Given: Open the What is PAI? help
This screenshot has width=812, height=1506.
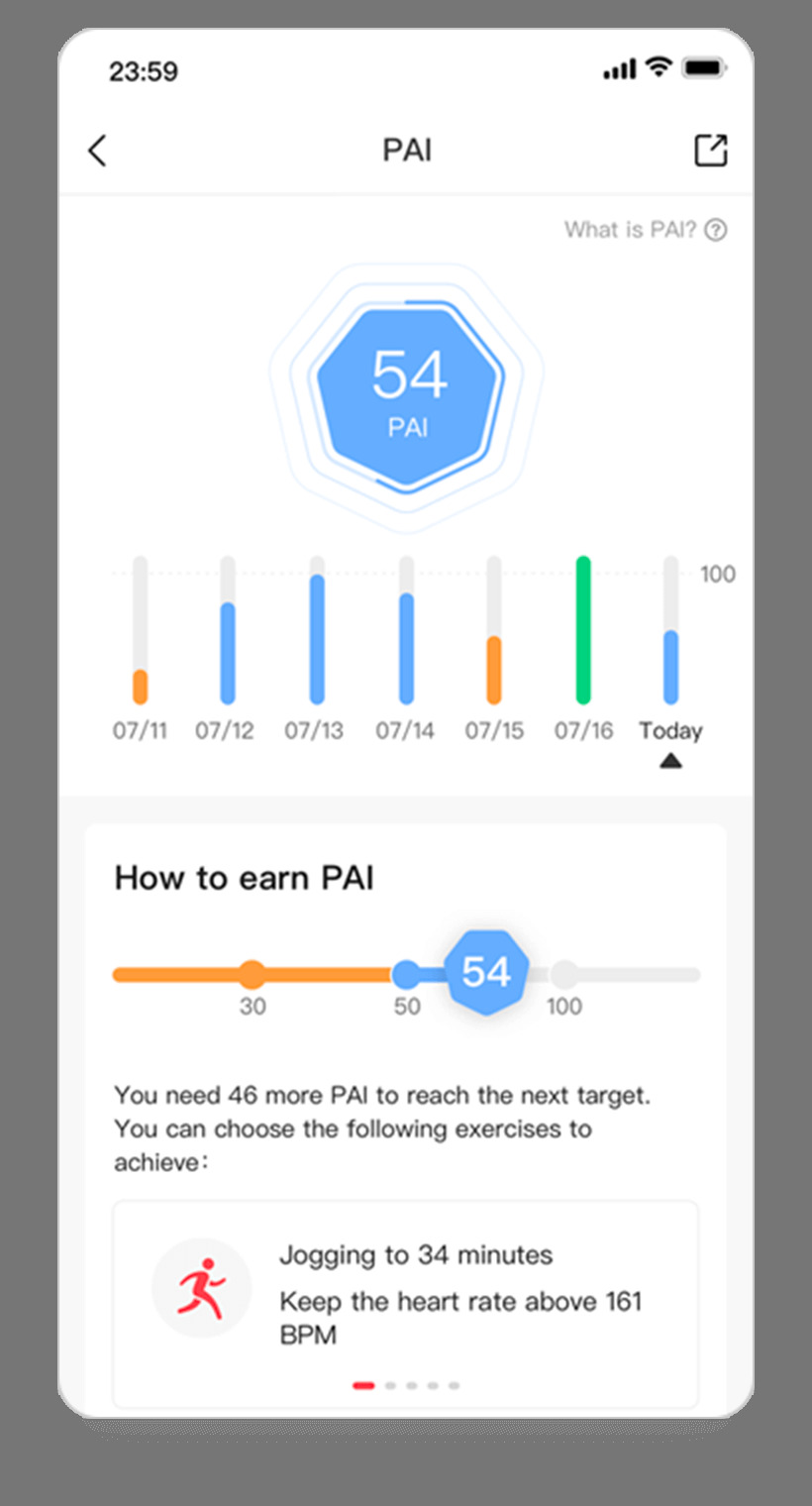Looking at the screenshot, I should tap(646, 230).
